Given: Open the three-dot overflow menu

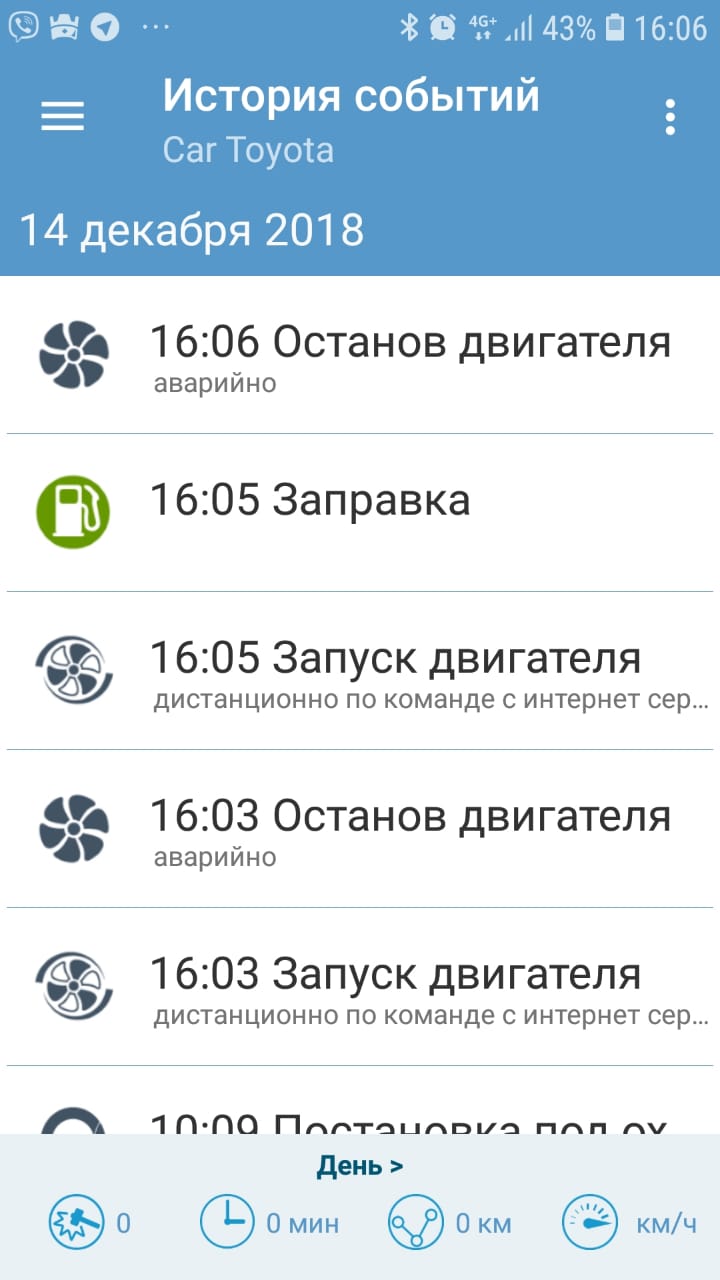Looking at the screenshot, I should point(670,118).
